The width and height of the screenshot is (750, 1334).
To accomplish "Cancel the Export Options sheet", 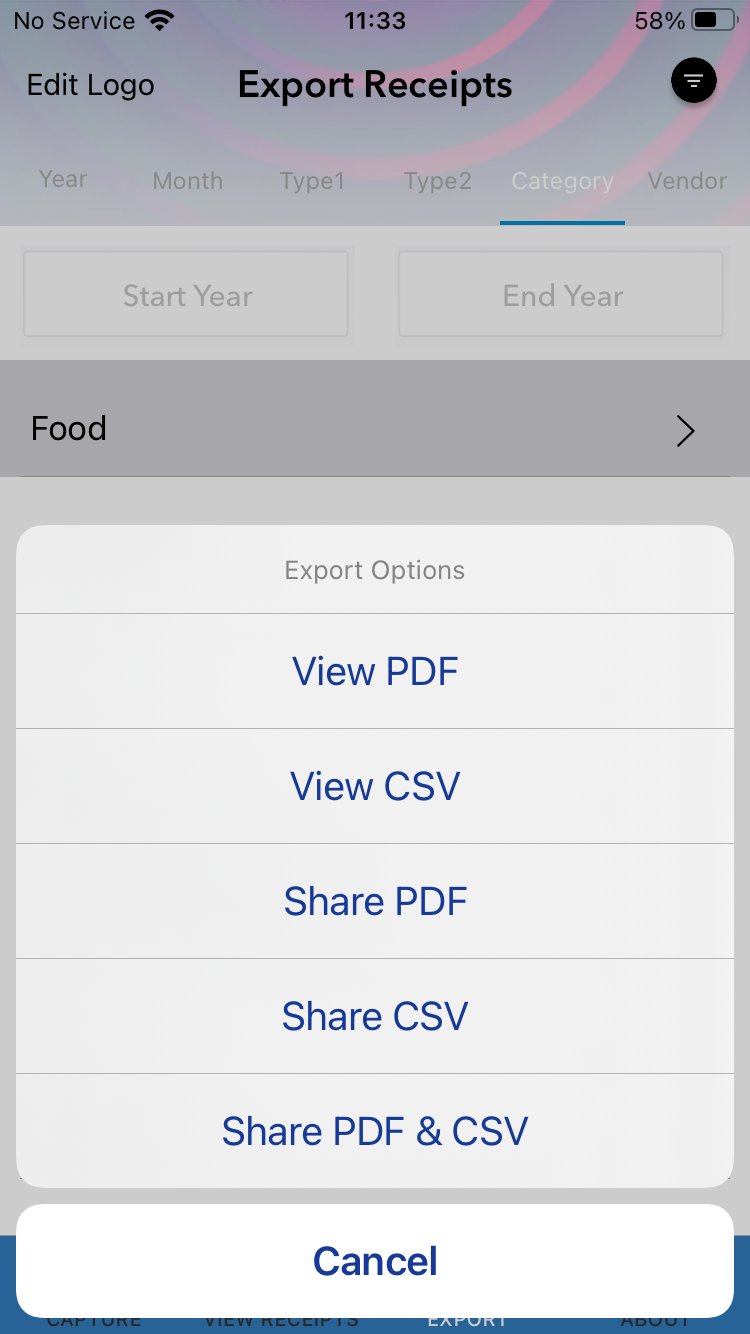I will coord(375,1261).
